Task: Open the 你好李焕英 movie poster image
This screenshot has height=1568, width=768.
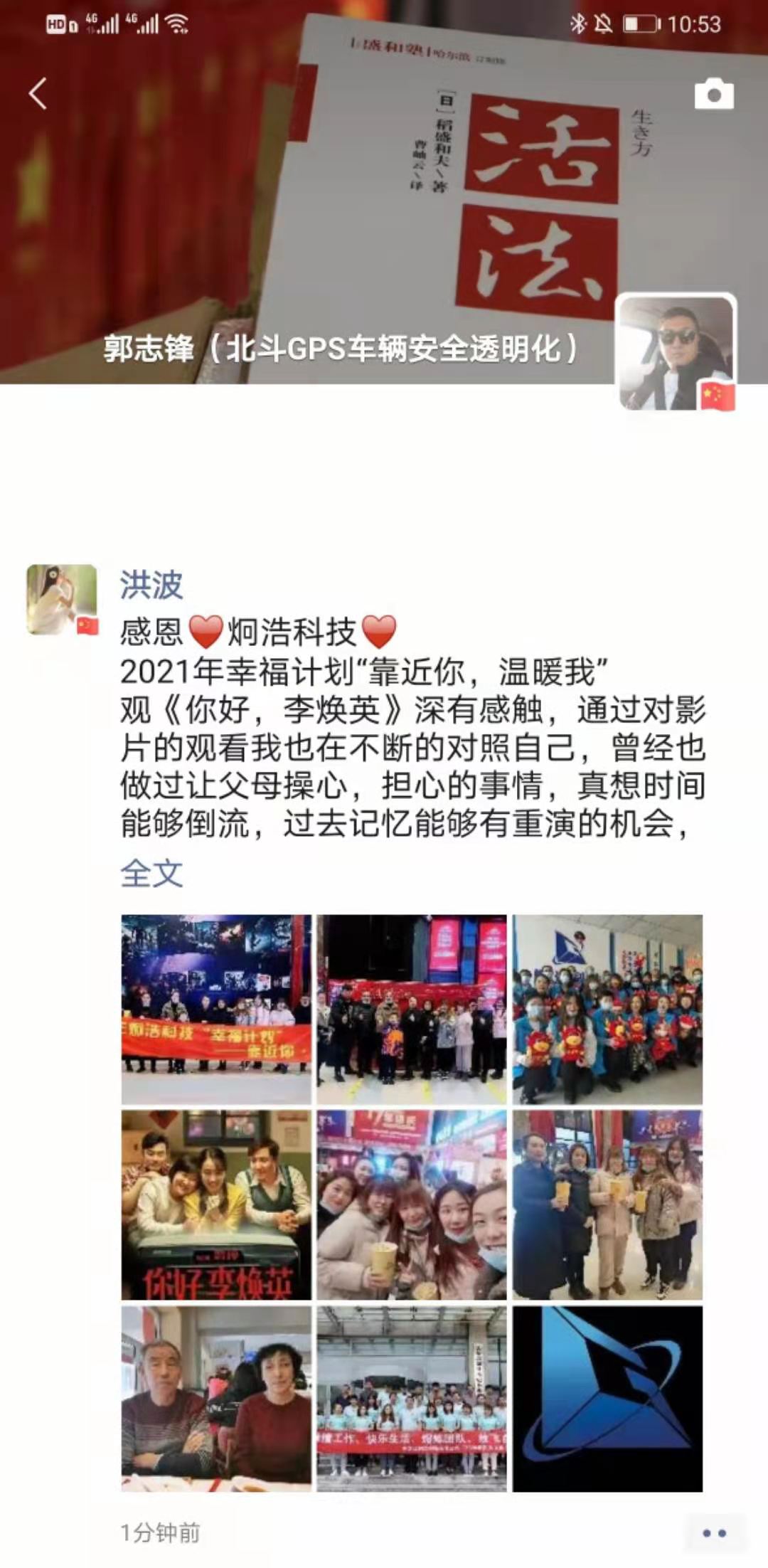Action: click(x=216, y=1204)
